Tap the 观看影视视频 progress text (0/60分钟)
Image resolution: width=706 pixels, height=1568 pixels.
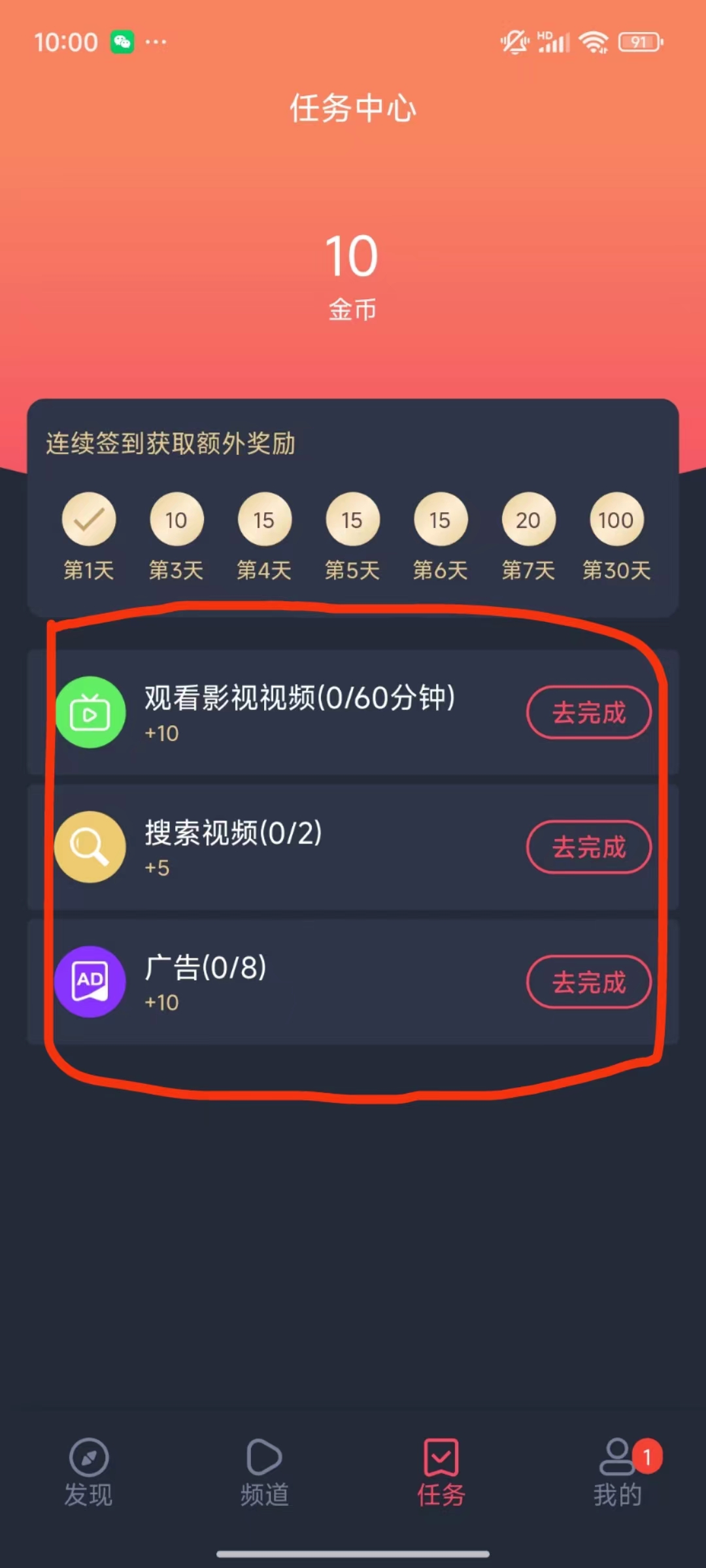click(x=300, y=698)
